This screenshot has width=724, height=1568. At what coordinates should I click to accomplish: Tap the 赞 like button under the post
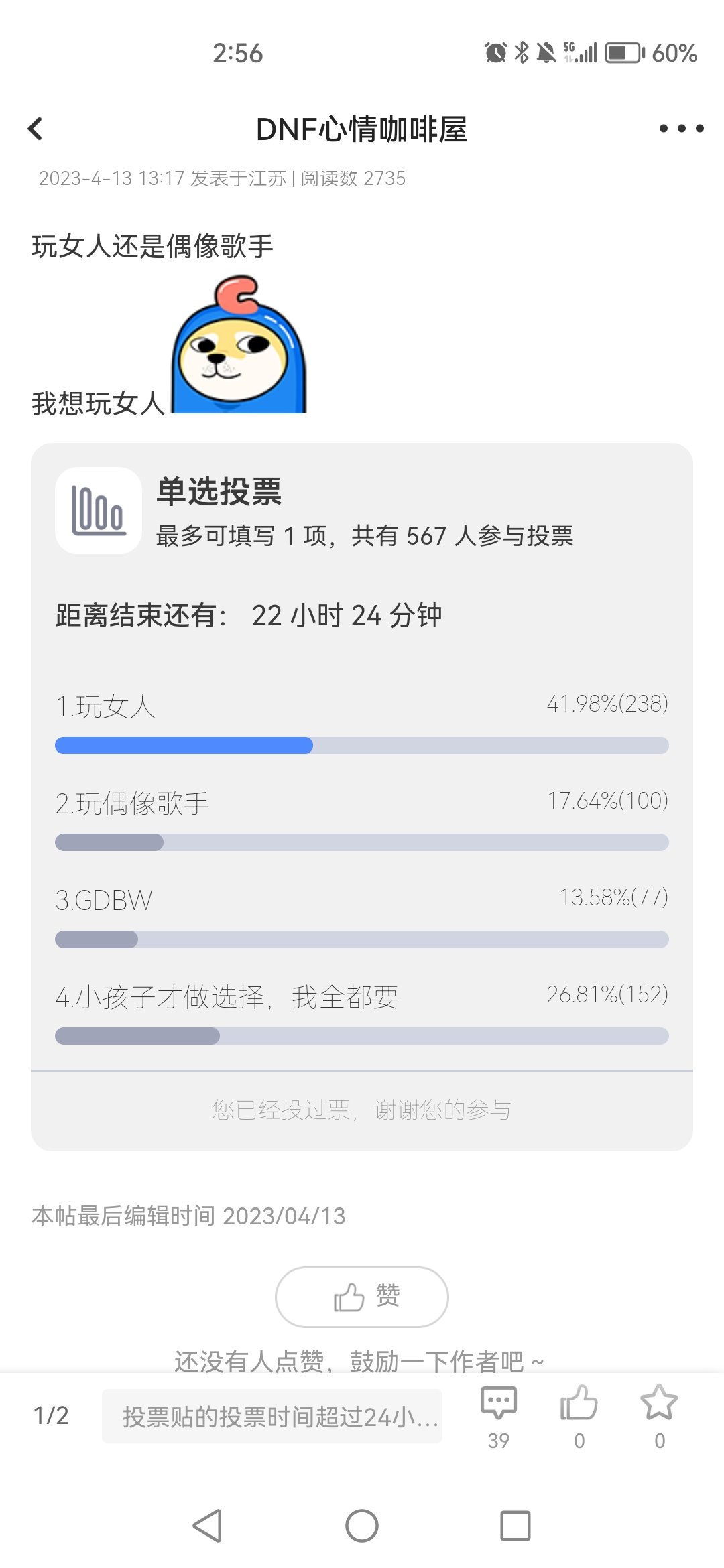(362, 1297)
